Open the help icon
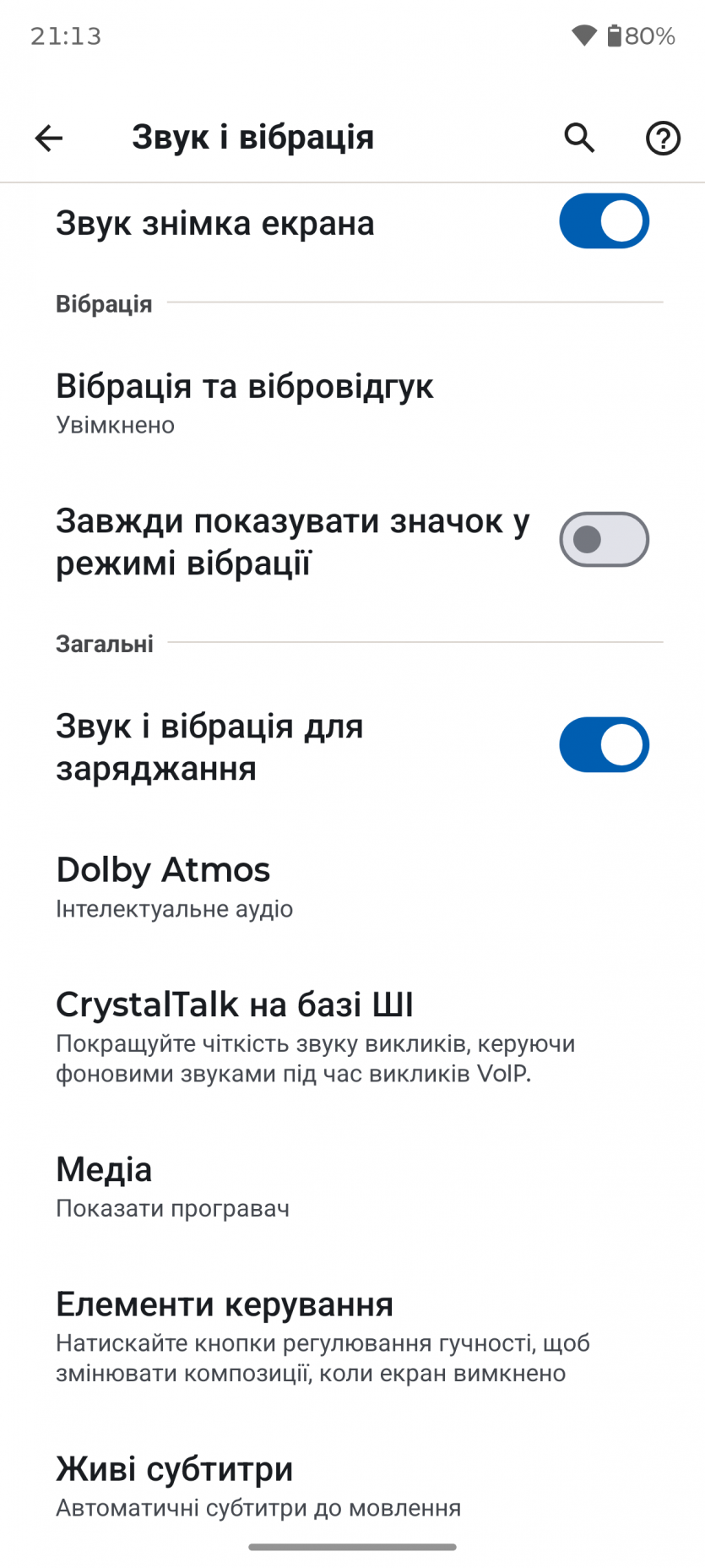This screenshot has width=705, height=1568. [663, 138]
